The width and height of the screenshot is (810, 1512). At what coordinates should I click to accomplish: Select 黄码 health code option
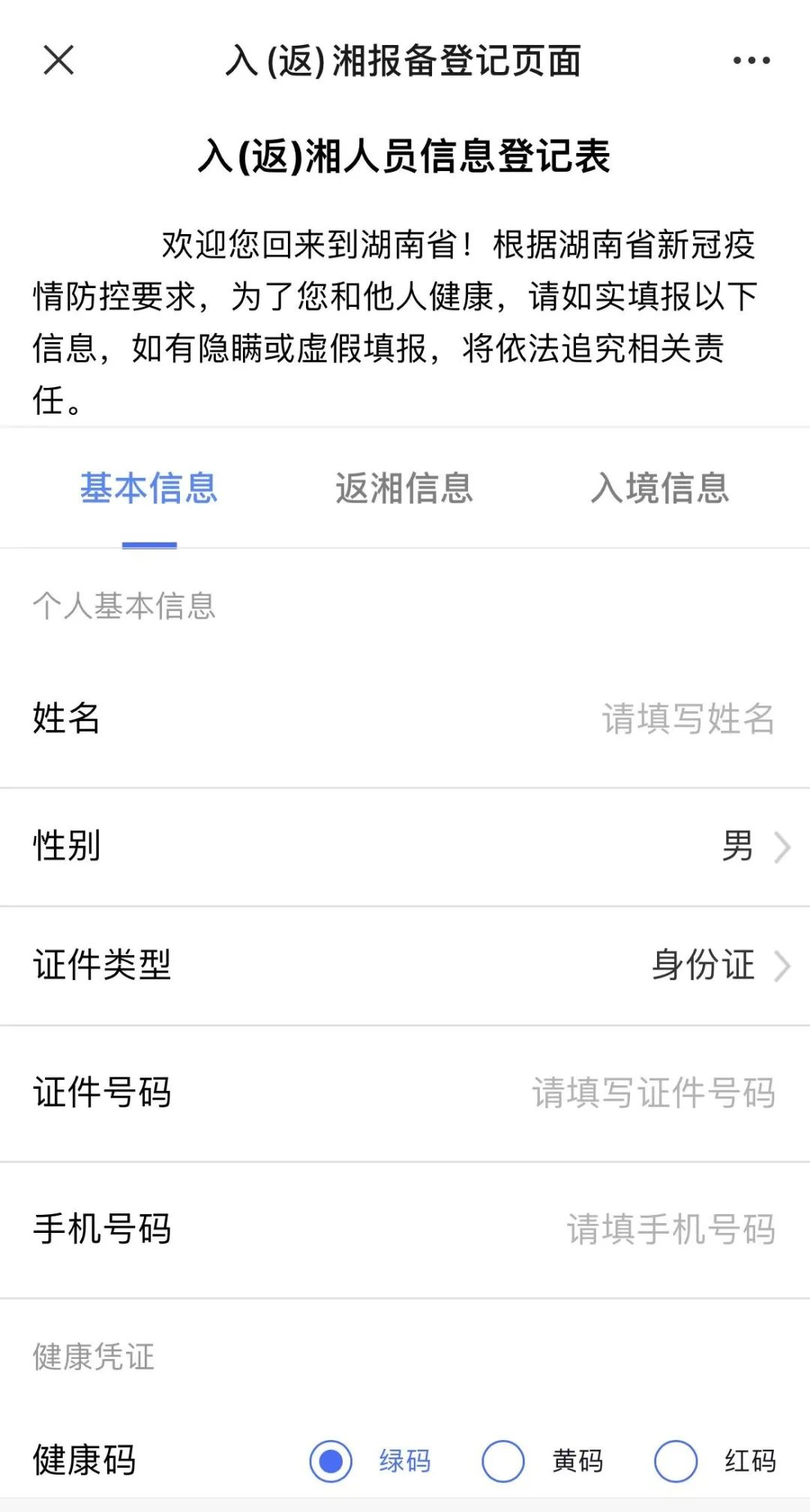click(x=503, y=1461)
